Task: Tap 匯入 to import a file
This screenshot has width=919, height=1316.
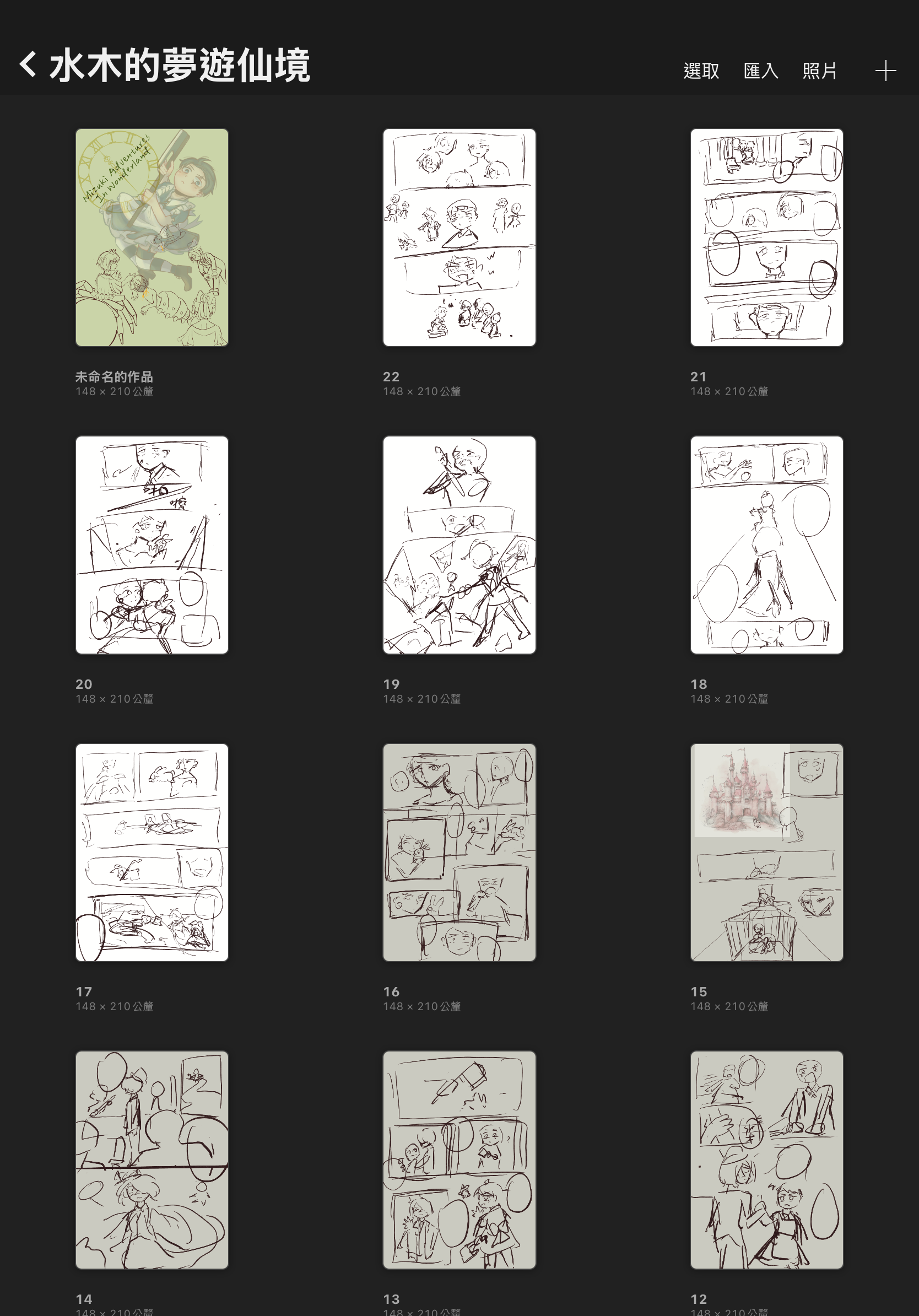Action: (x=760, y=71)
